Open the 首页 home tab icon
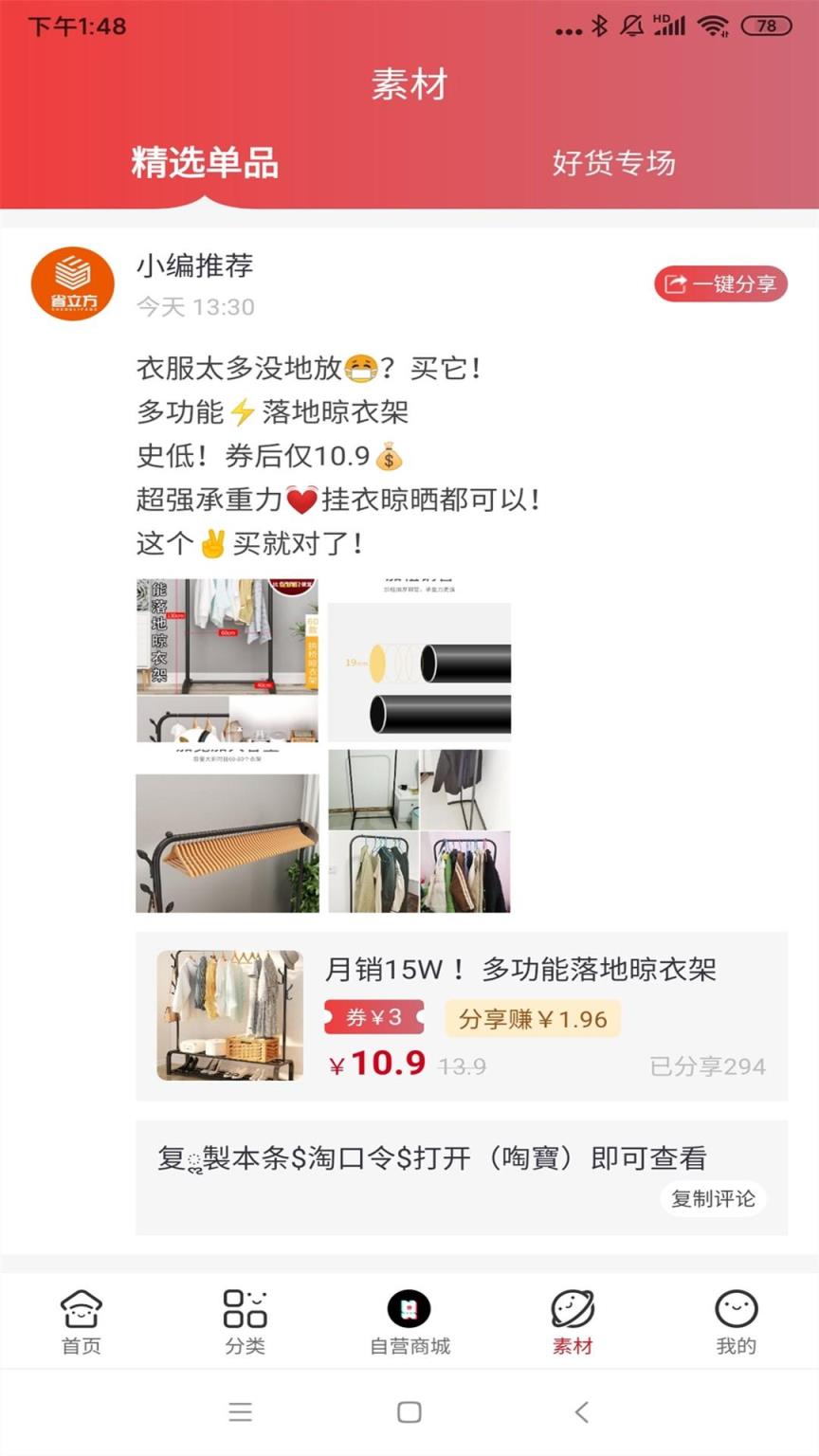The width and height of the screenshot is (819, 1456). 81,1311
